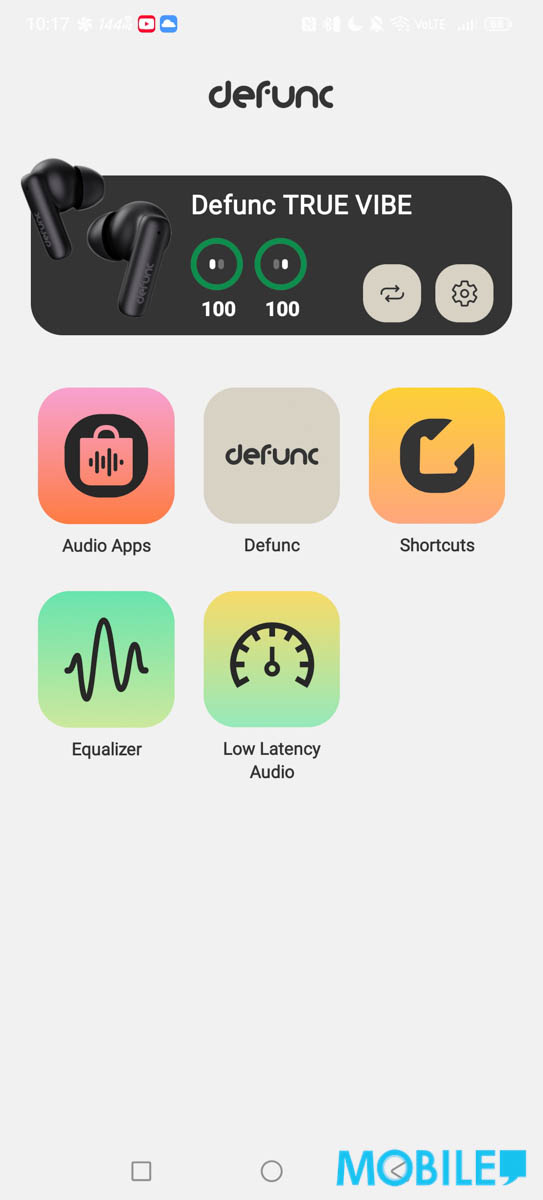Tap the switch device arrows icon
The width and height of the screenshot is (543, 1200).
coord(392,293)
